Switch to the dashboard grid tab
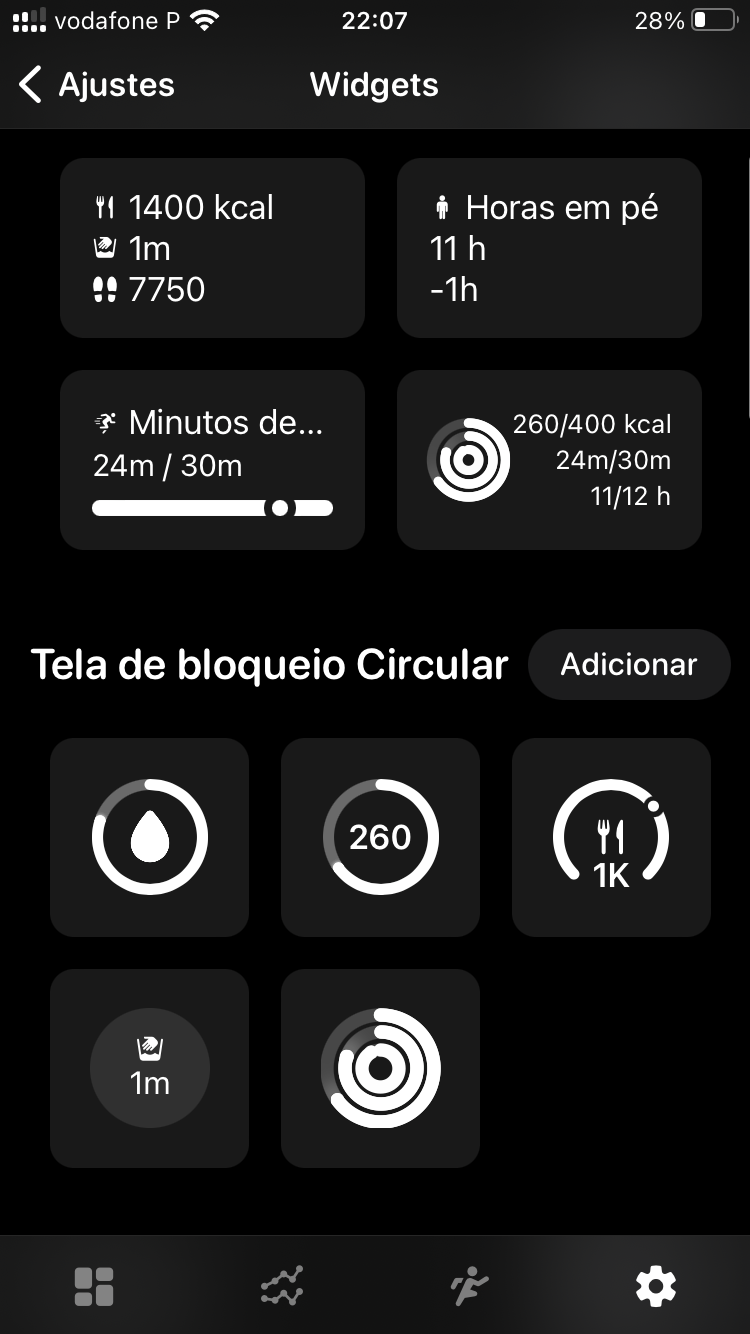The height and width of the screenshot is (1334, 750). pos(94,1286)
